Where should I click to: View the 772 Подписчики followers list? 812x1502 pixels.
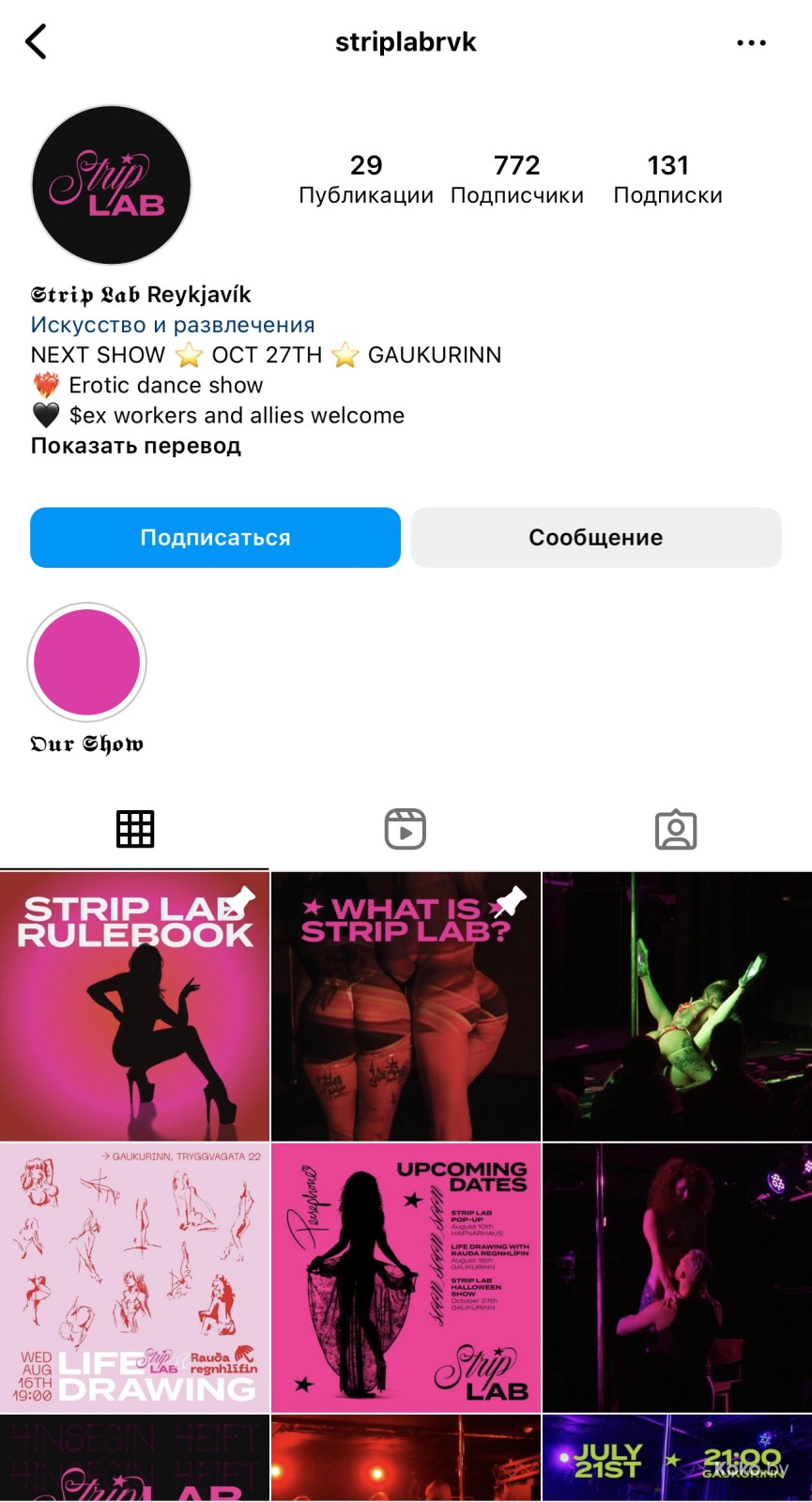pos(517,179)
